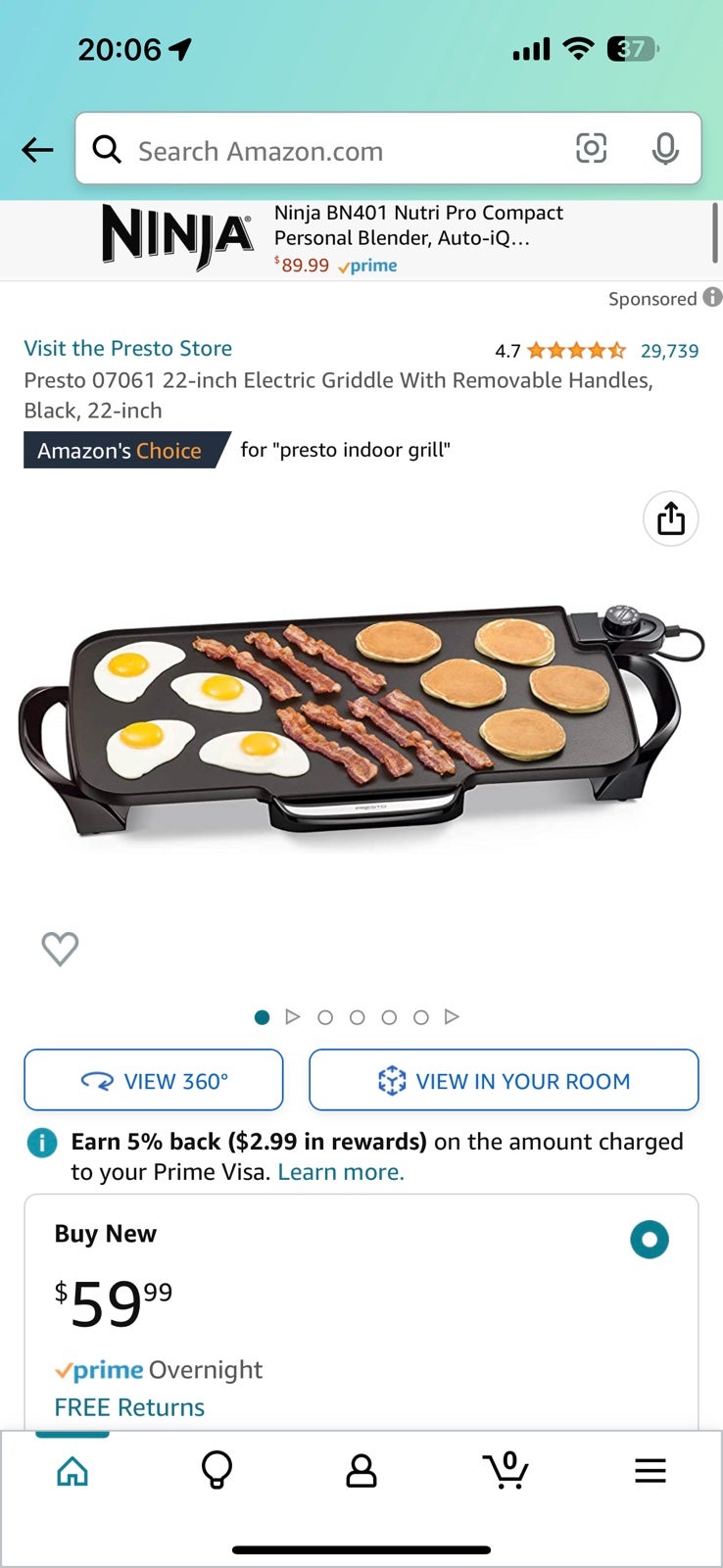Viewport: 723px width, 1568px height.
Task: Tap the VIEW 360° button
Action: point(154,1080)
